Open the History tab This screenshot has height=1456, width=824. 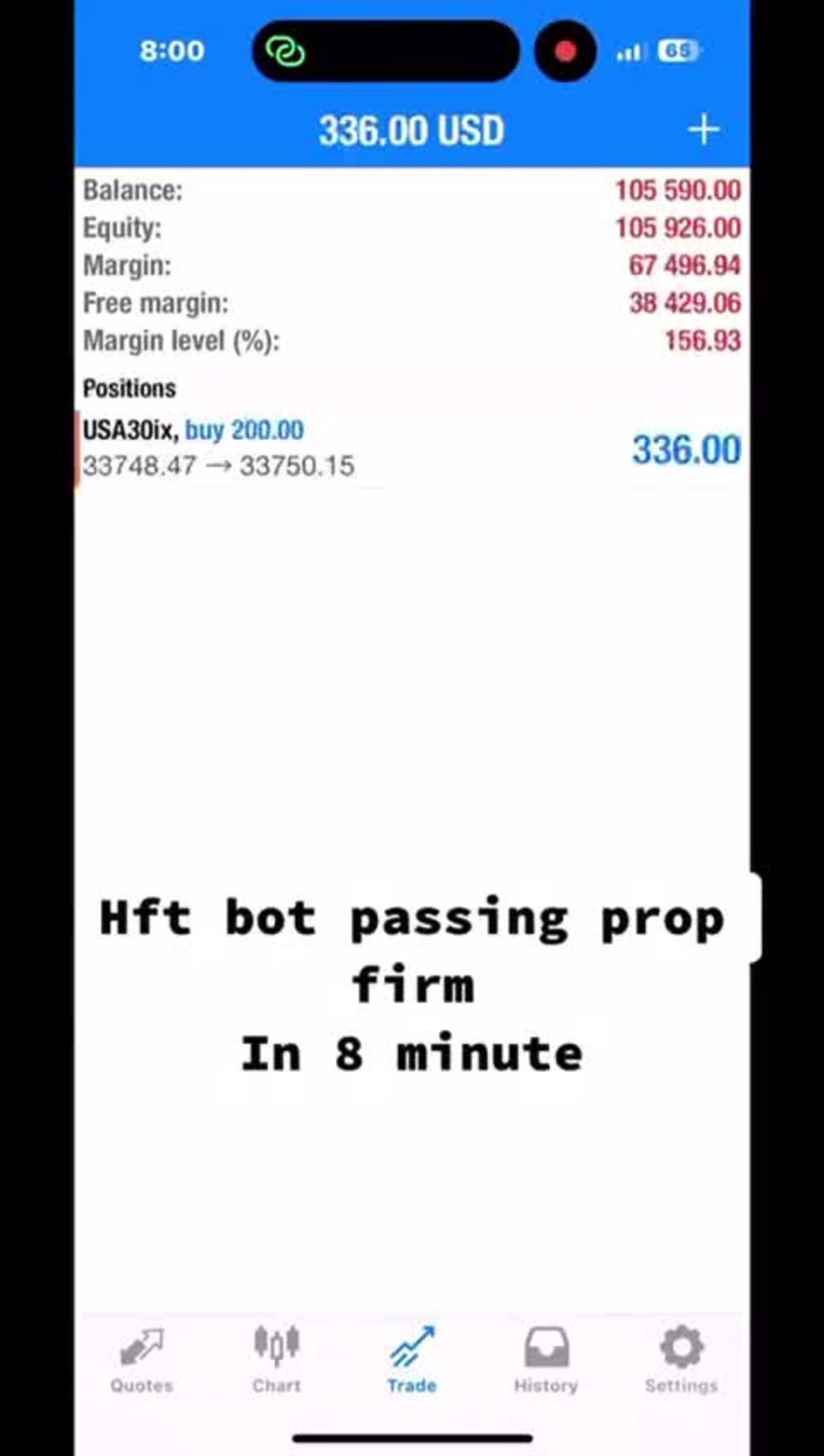pyautogui.click(x=545, y=1360)
